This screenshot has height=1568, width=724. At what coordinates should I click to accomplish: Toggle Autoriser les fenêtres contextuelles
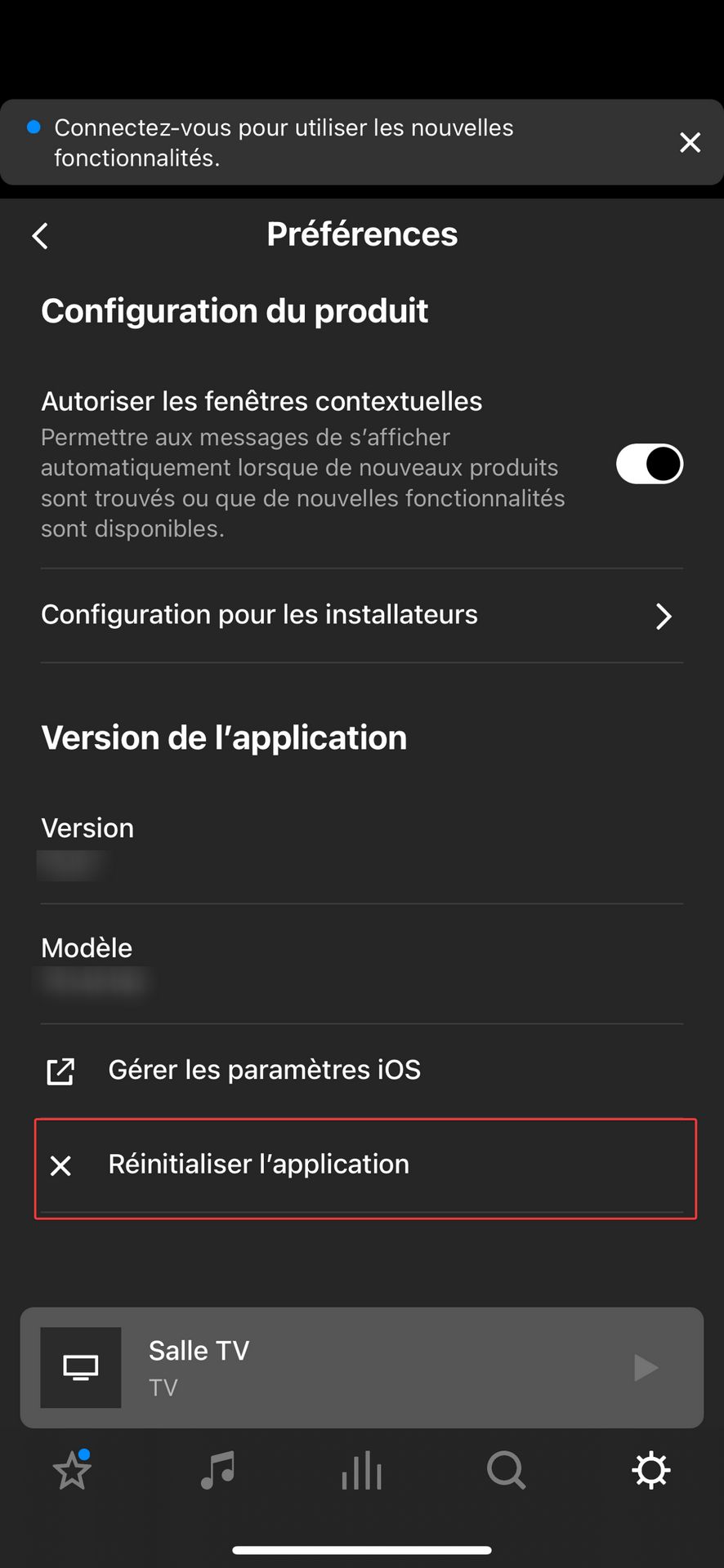tap(650, 464)
